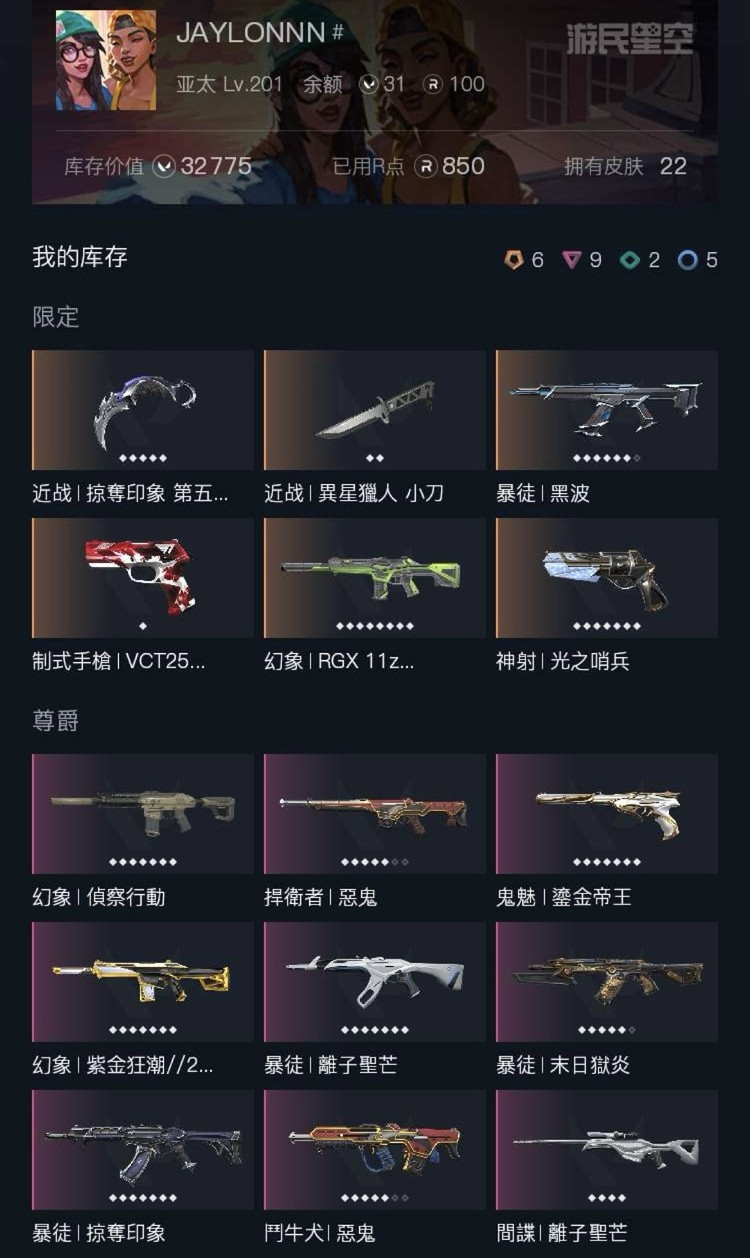
Task: Click the pink Premium rarity icon showing 9
Action: (x=570, y=258)
